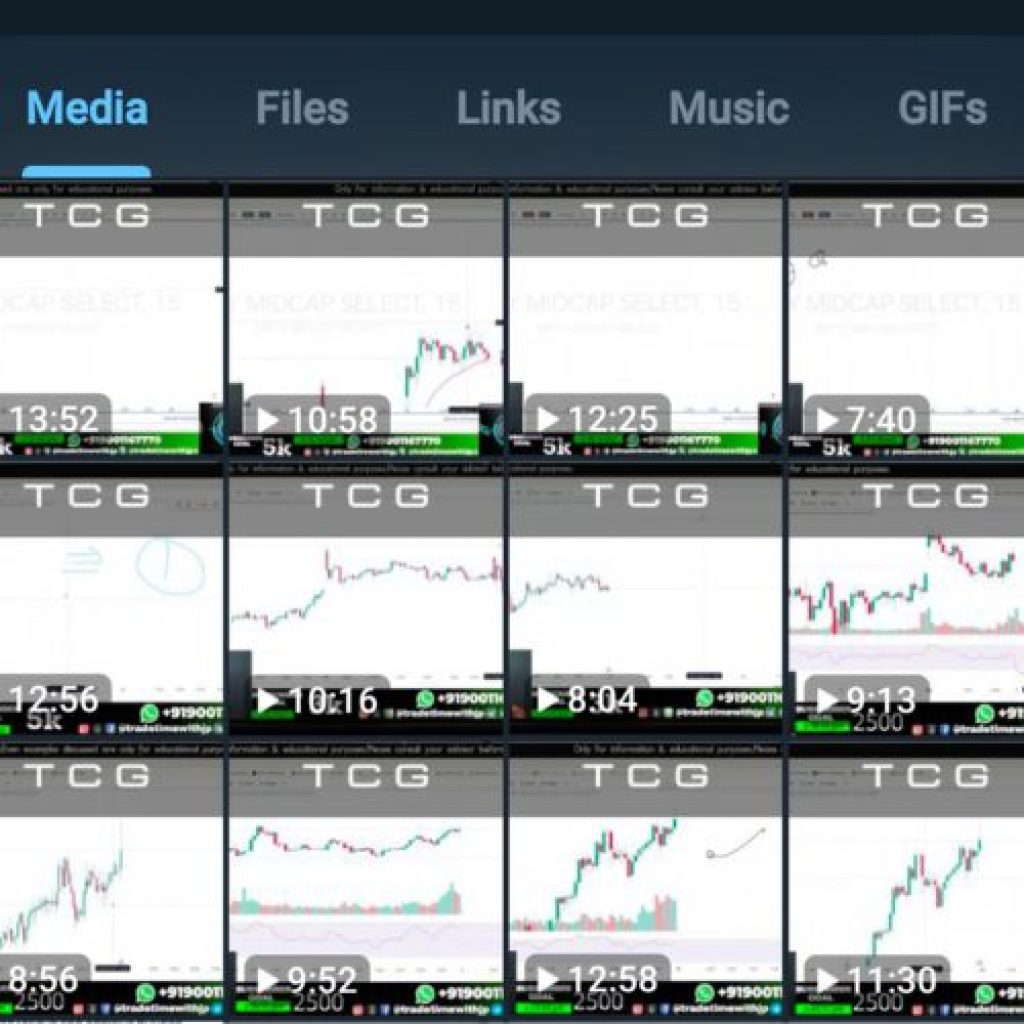
Task: Play the 10:58 video
Action: (x=366, y=320)
